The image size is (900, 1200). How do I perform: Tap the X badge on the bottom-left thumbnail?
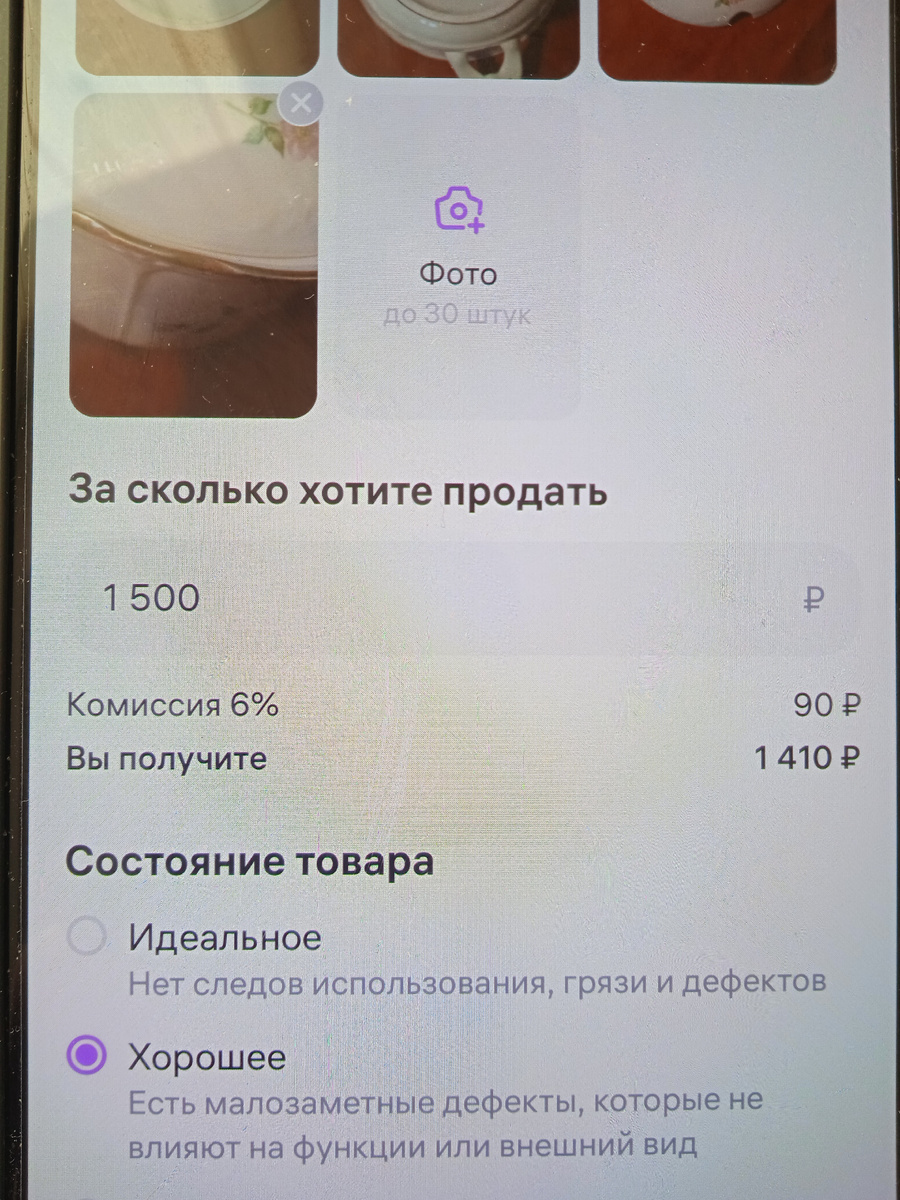299,103
